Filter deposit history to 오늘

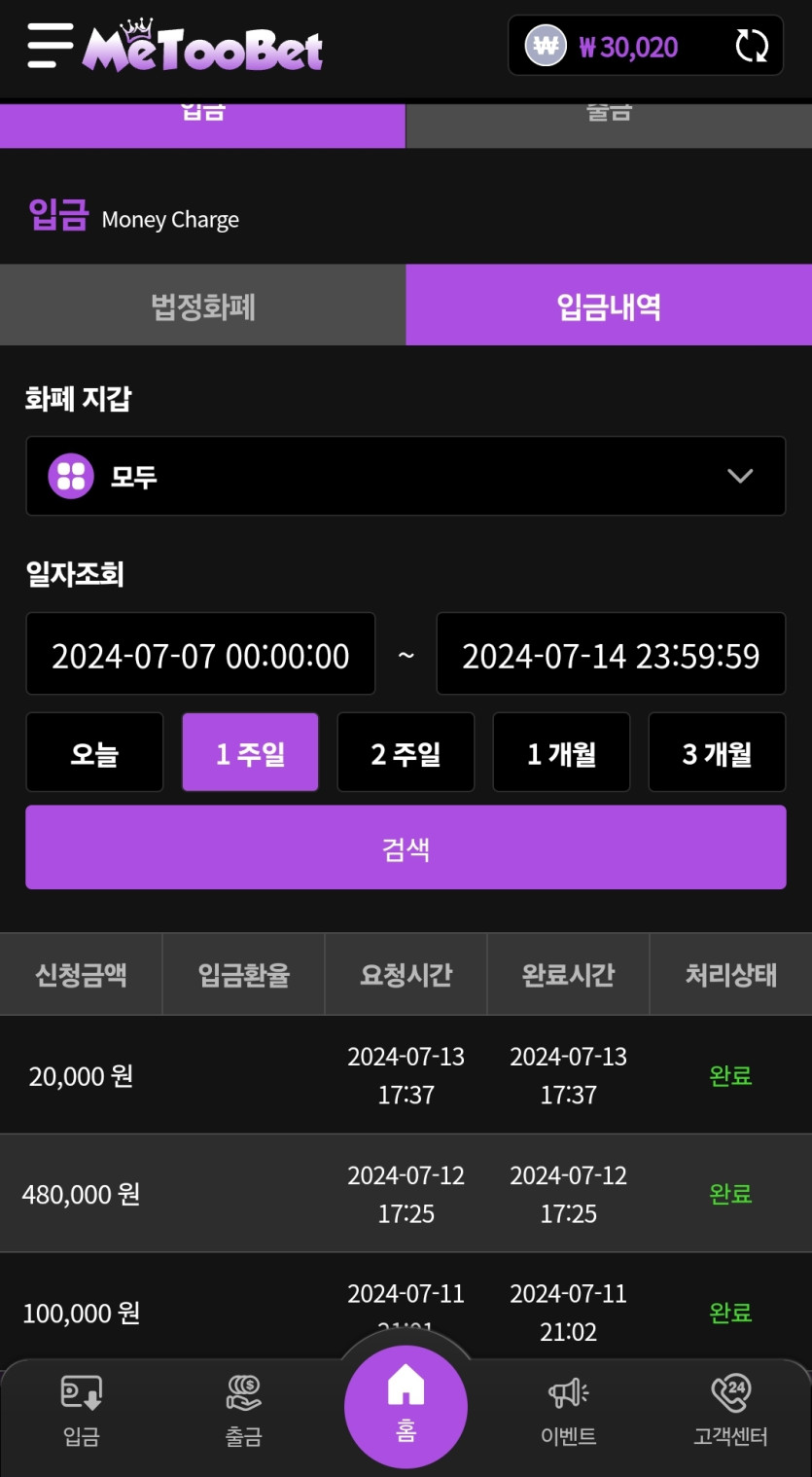(94, 753)
